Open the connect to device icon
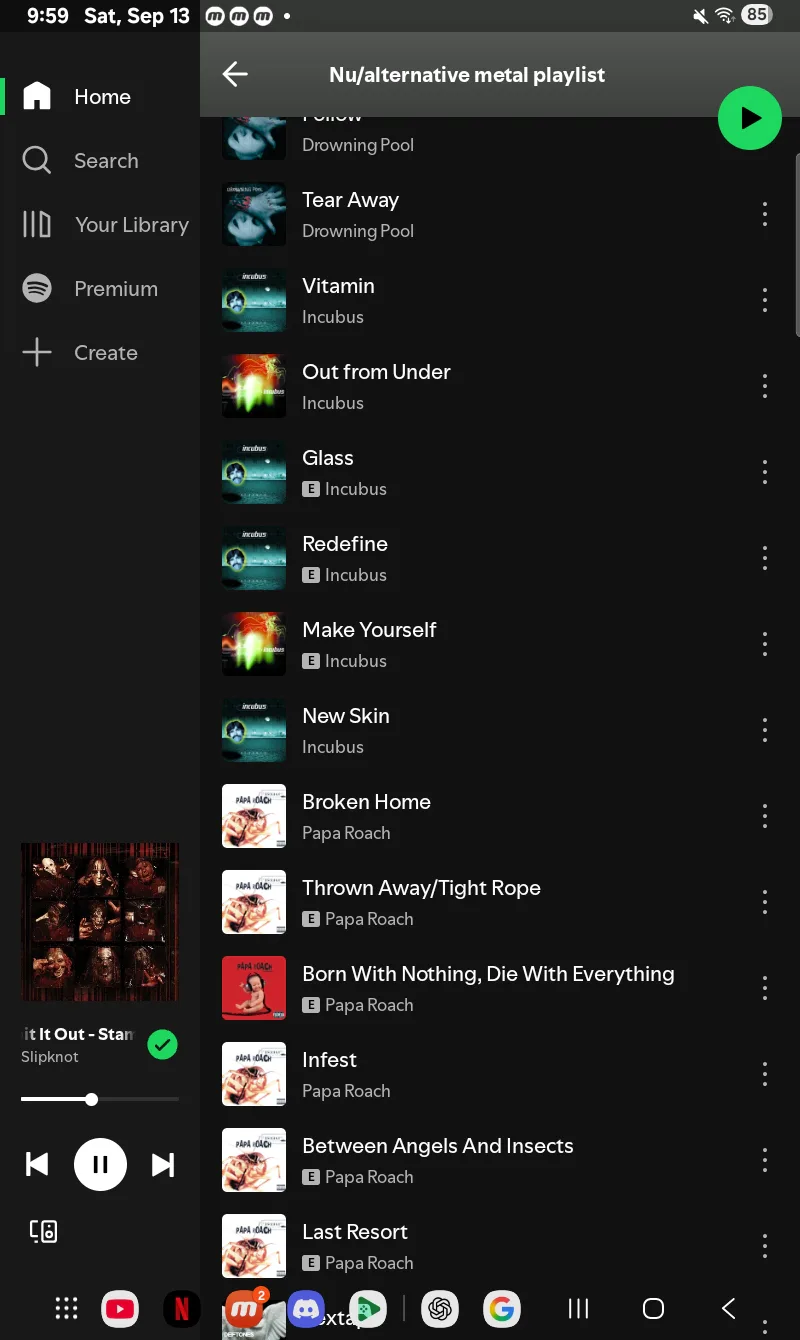This screenshot has width=800, height=1340. pyautogui.click(x=43, y=1231)
